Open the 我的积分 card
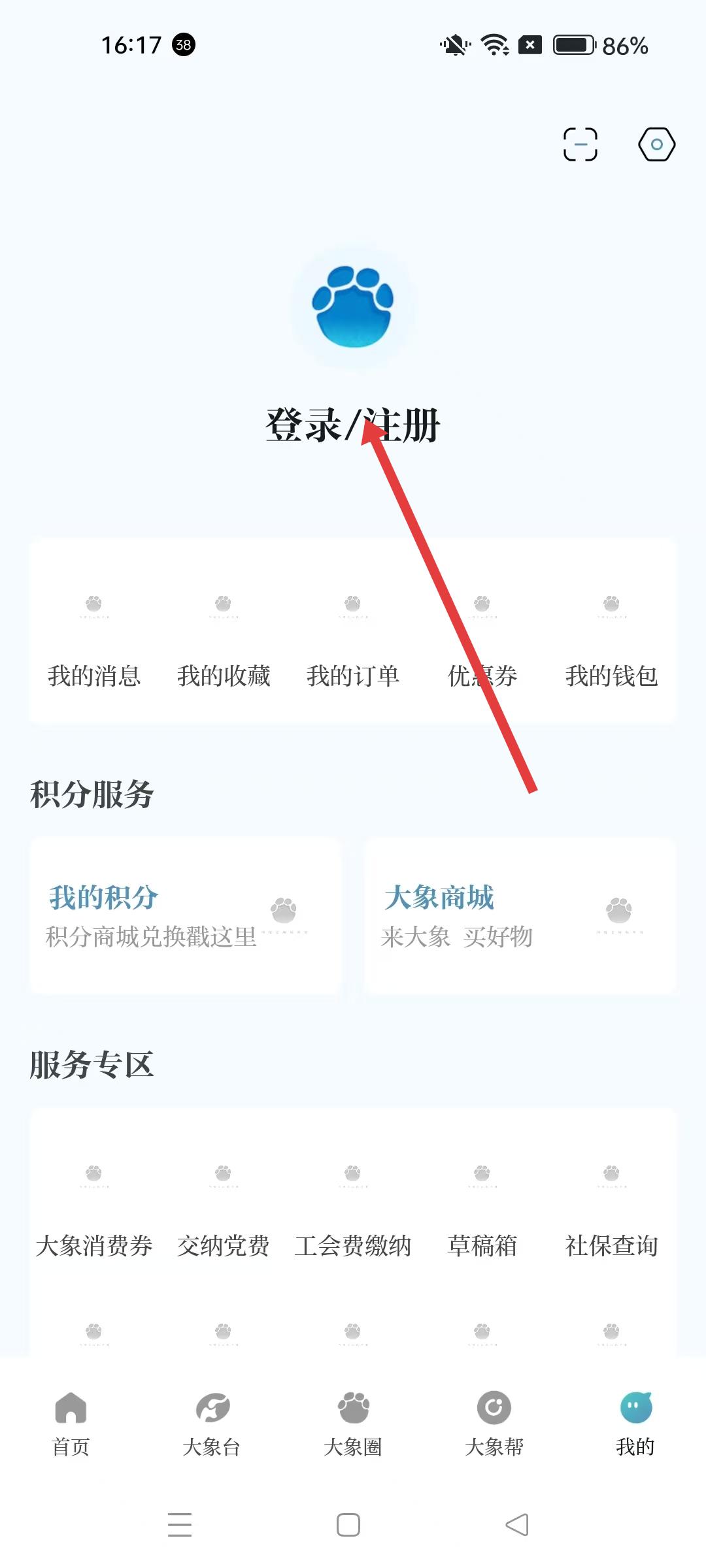This screenshot has height=1568, width=706. (x=186, y=916)
